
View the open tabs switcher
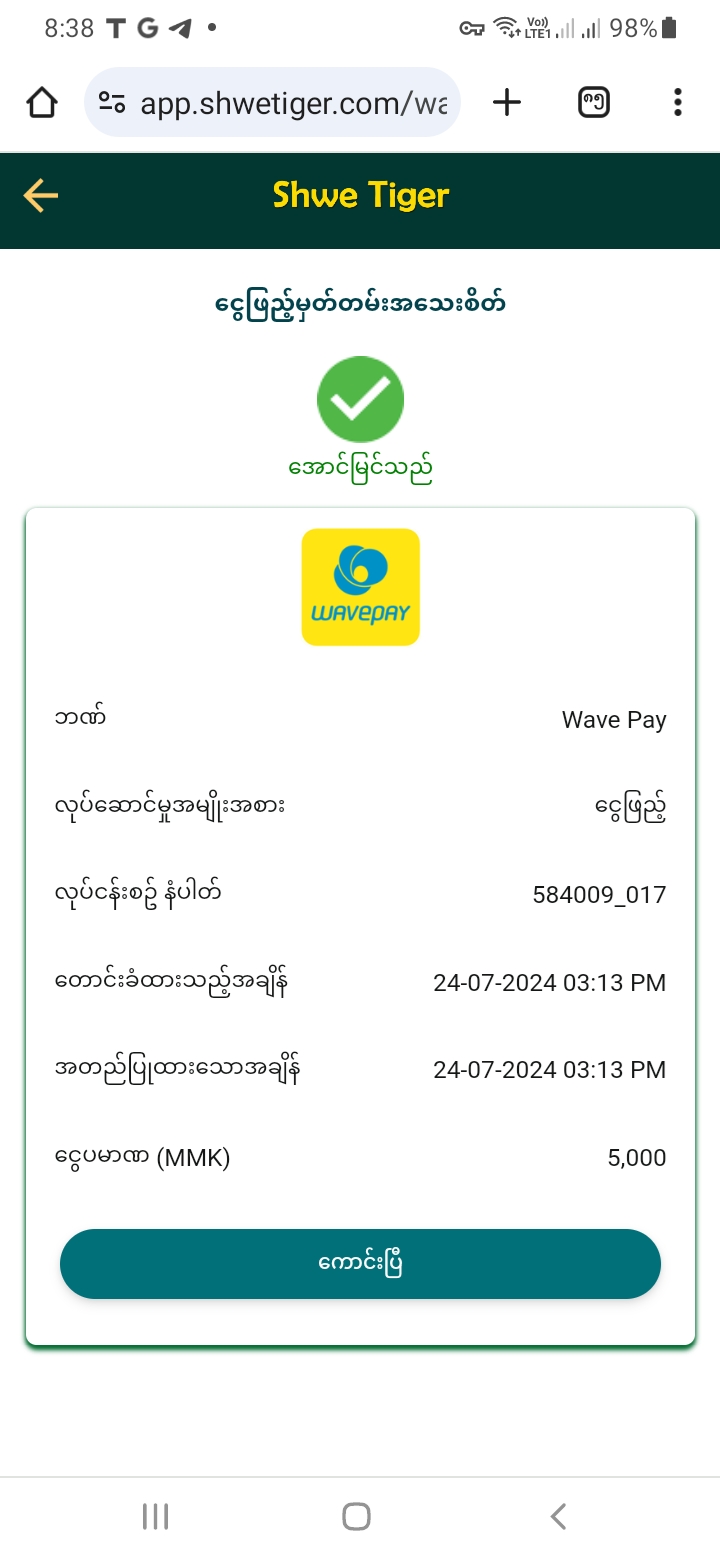click(594, 102)
